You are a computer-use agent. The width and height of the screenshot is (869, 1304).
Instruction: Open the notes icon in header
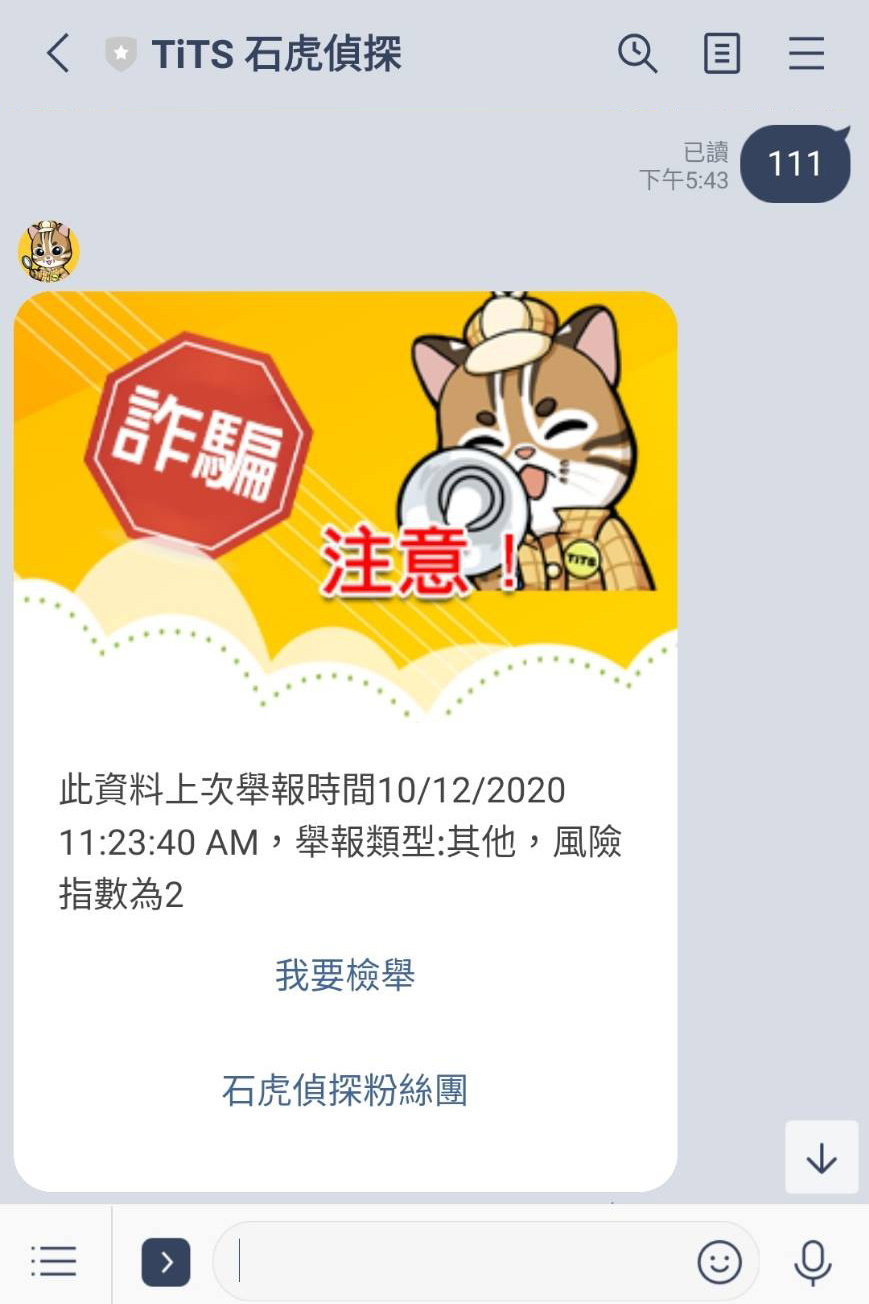coord(722,53)
